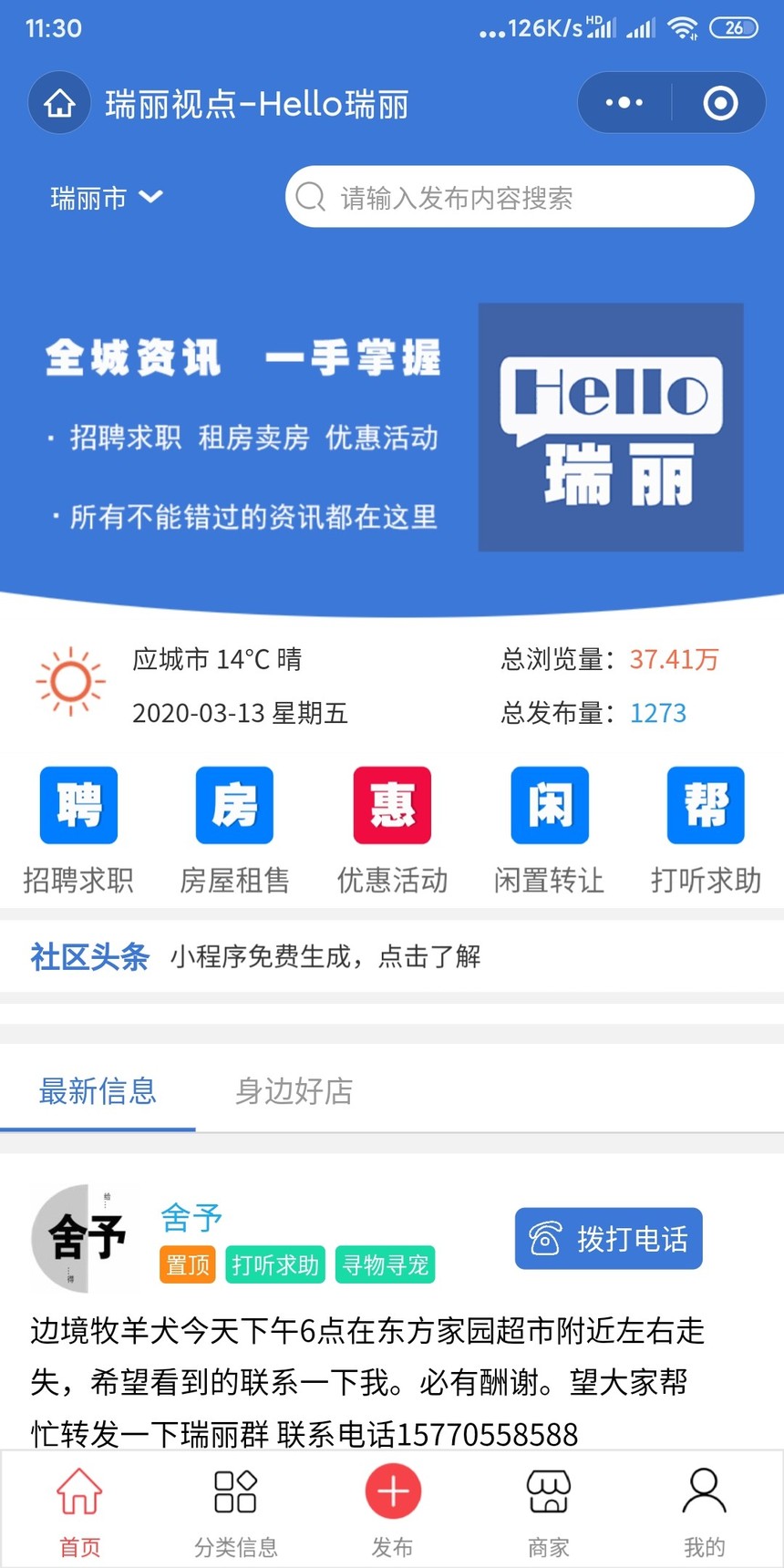Expand the 瑞丽市 city dropdown
The image size is (784, 1568).
coord(107,197)
